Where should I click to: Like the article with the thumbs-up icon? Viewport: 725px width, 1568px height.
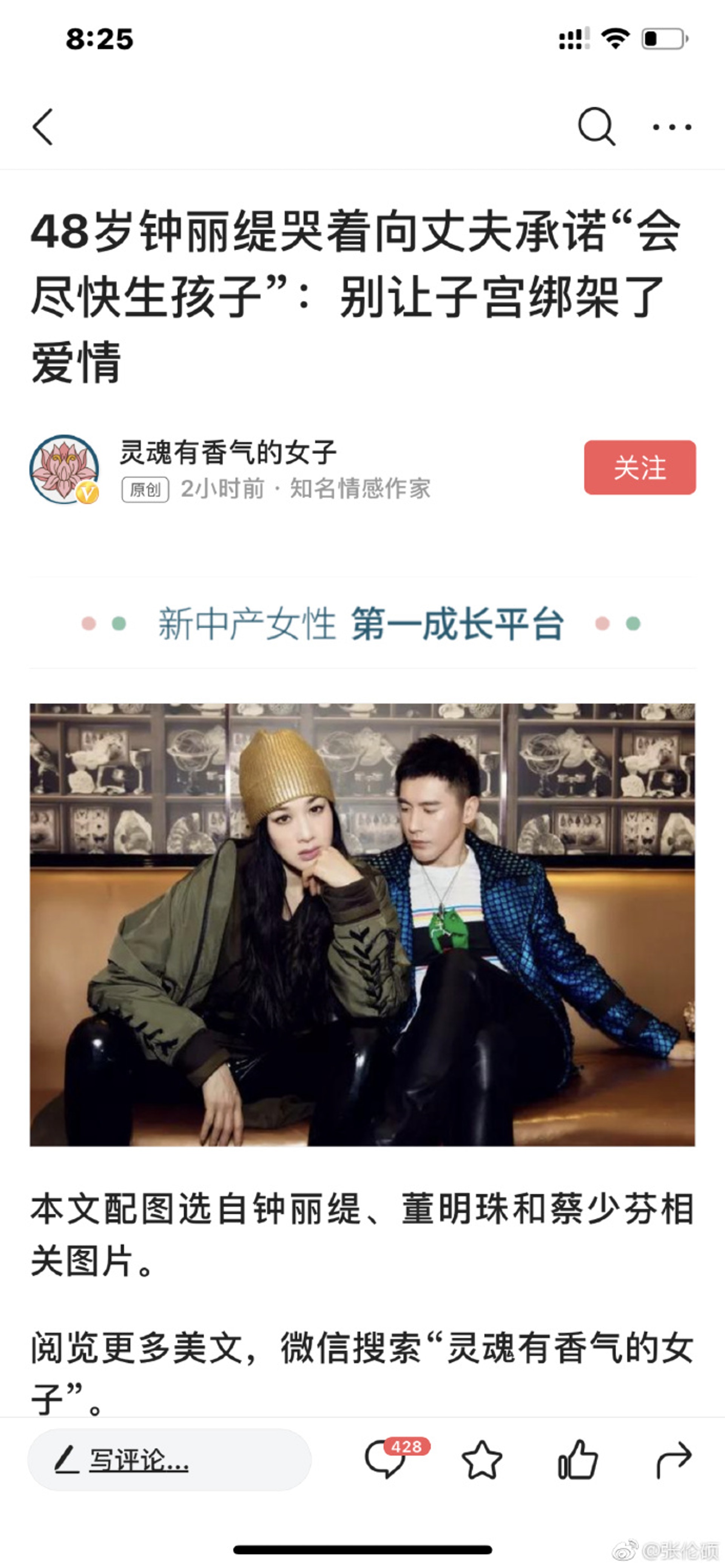(577, 1460)
